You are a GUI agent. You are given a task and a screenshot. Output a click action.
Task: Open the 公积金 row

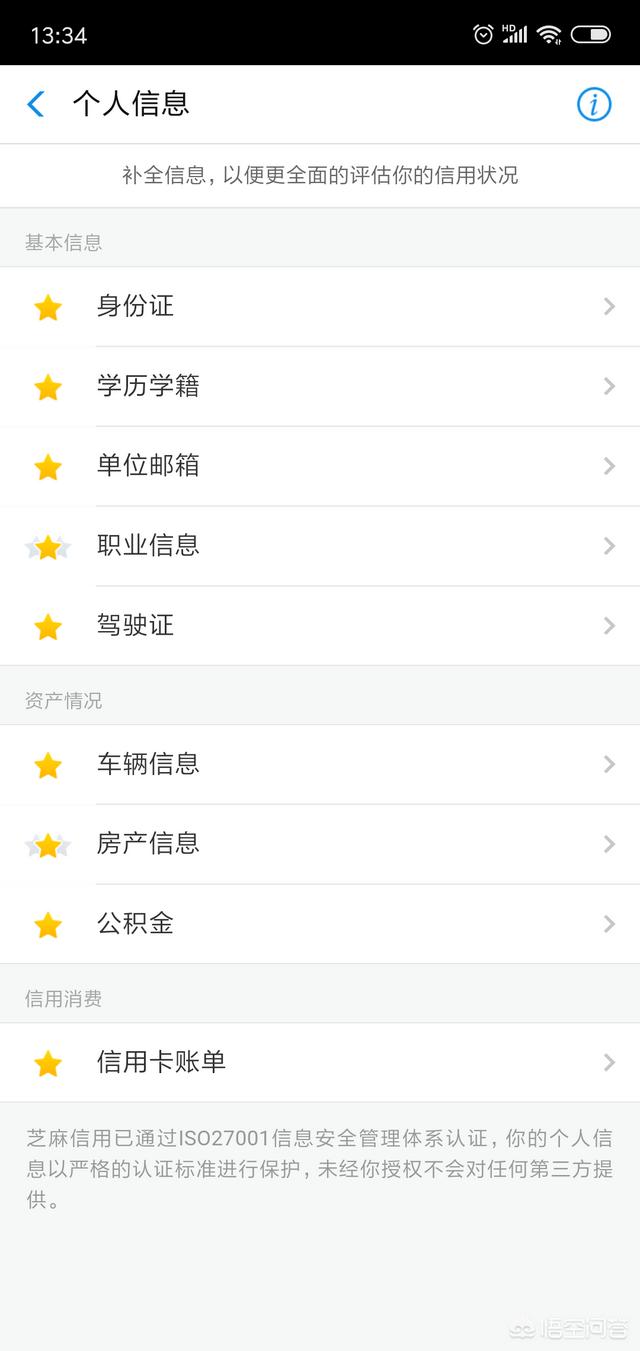pos(320,924)
